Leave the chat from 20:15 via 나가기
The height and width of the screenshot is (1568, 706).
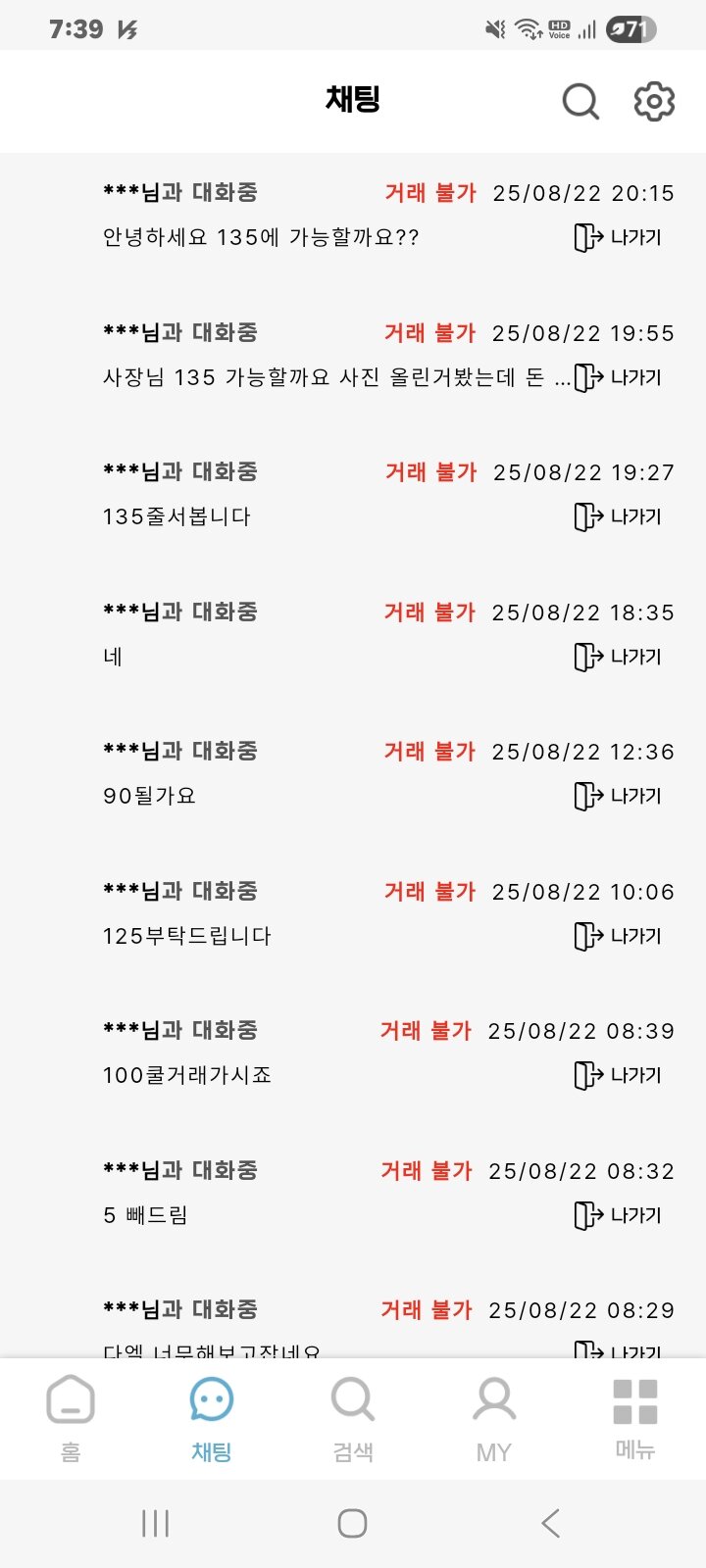pos(618,237)
